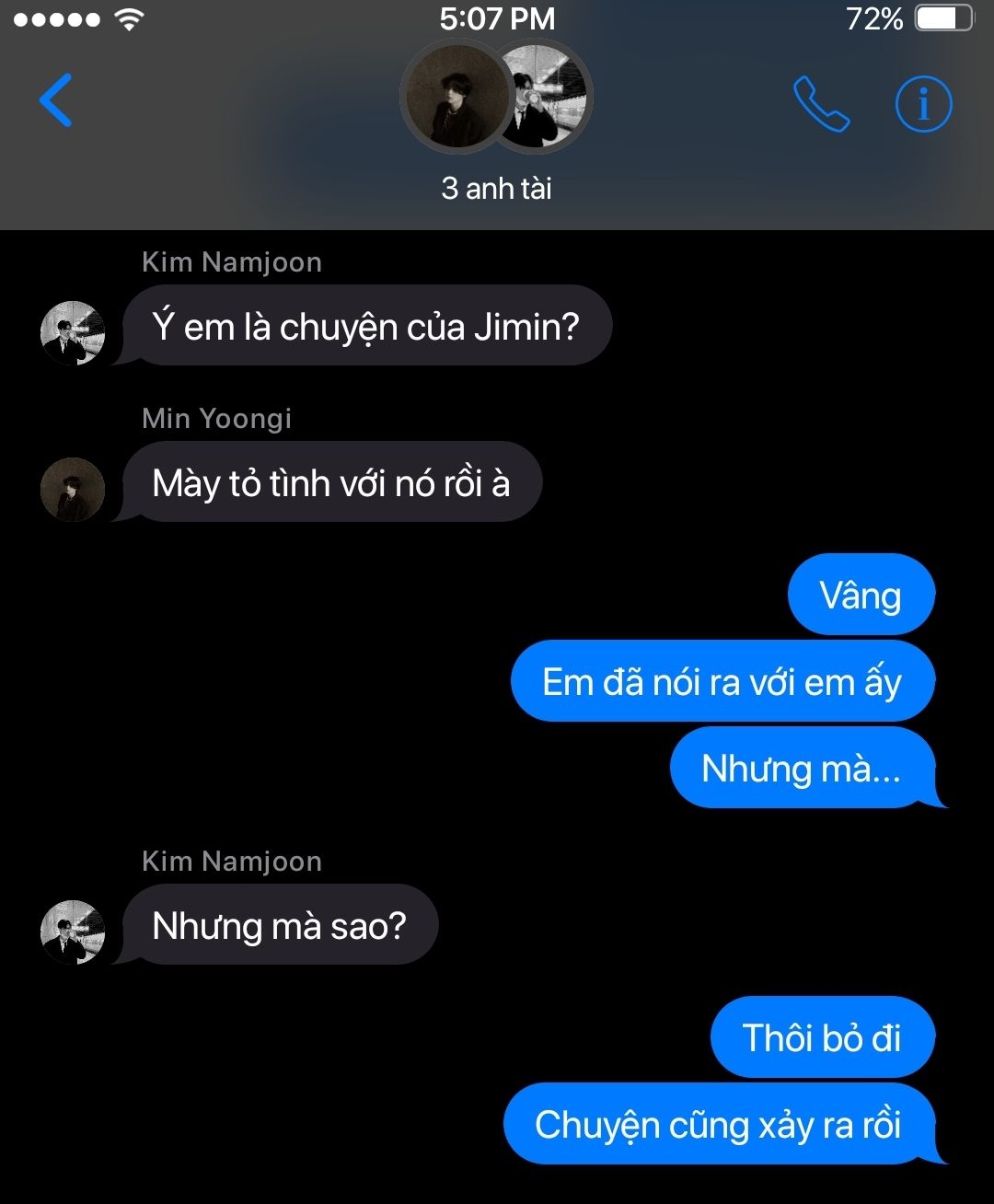
Task: Open Min Yoongi's avatar beside his message
Action: coord(73,489)
